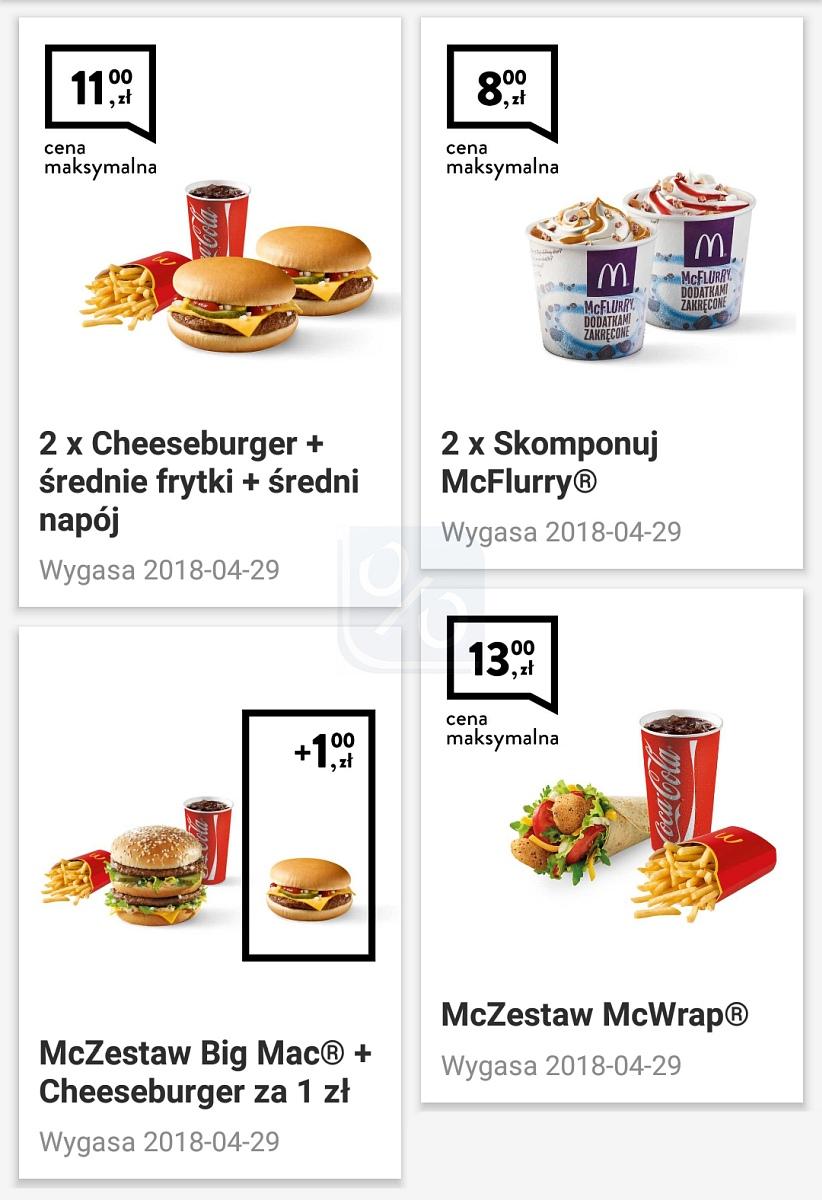Click the 13,00 zł price badge
This screenshot has height=1200, width=822.
tap(501, 660)
